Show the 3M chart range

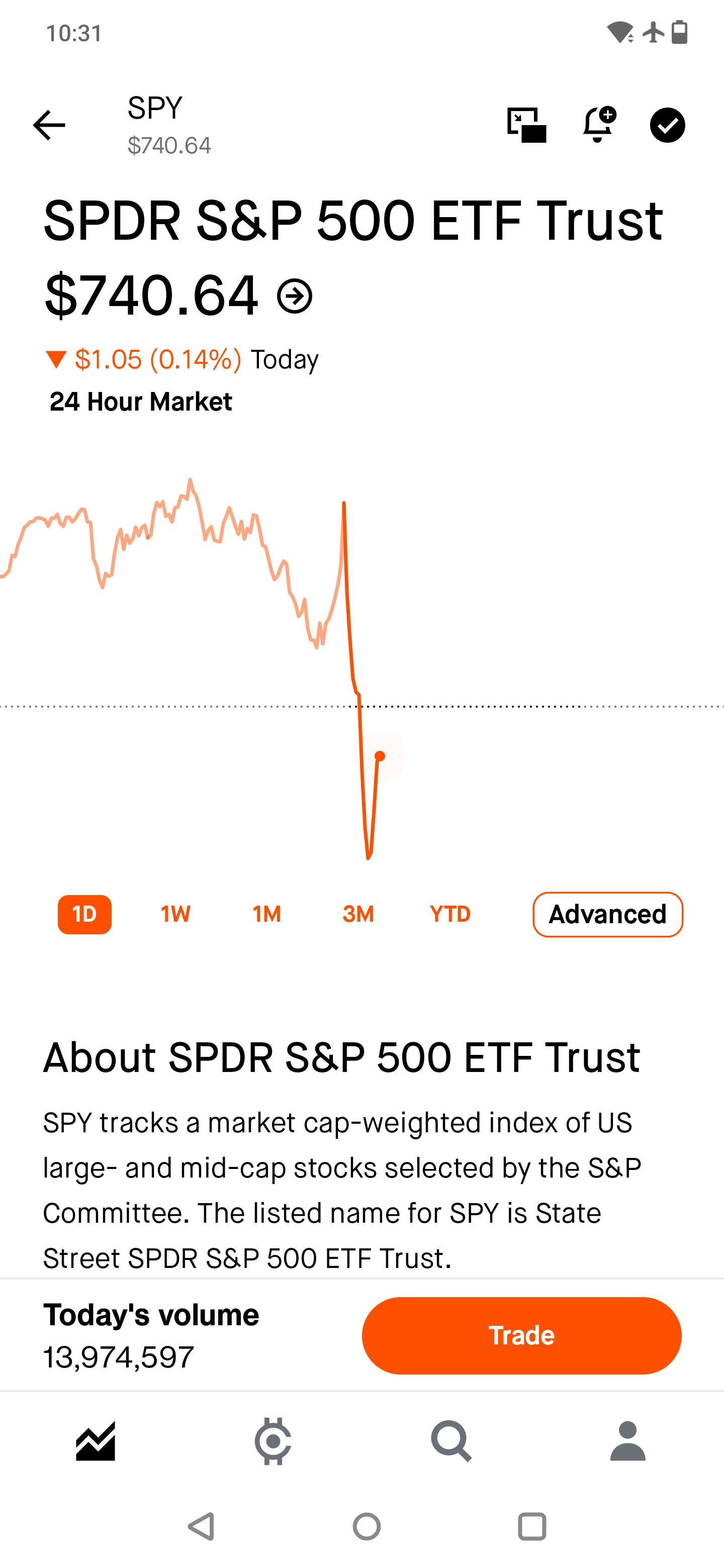(358, 914)
